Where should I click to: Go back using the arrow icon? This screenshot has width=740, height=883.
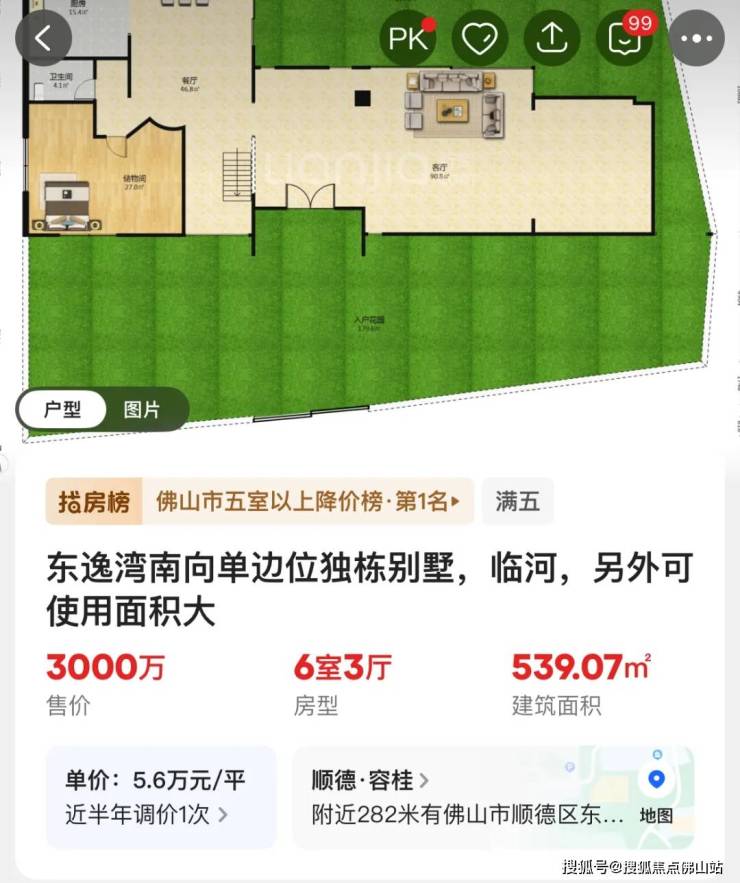pyautogui.click(x=43, y=39)
